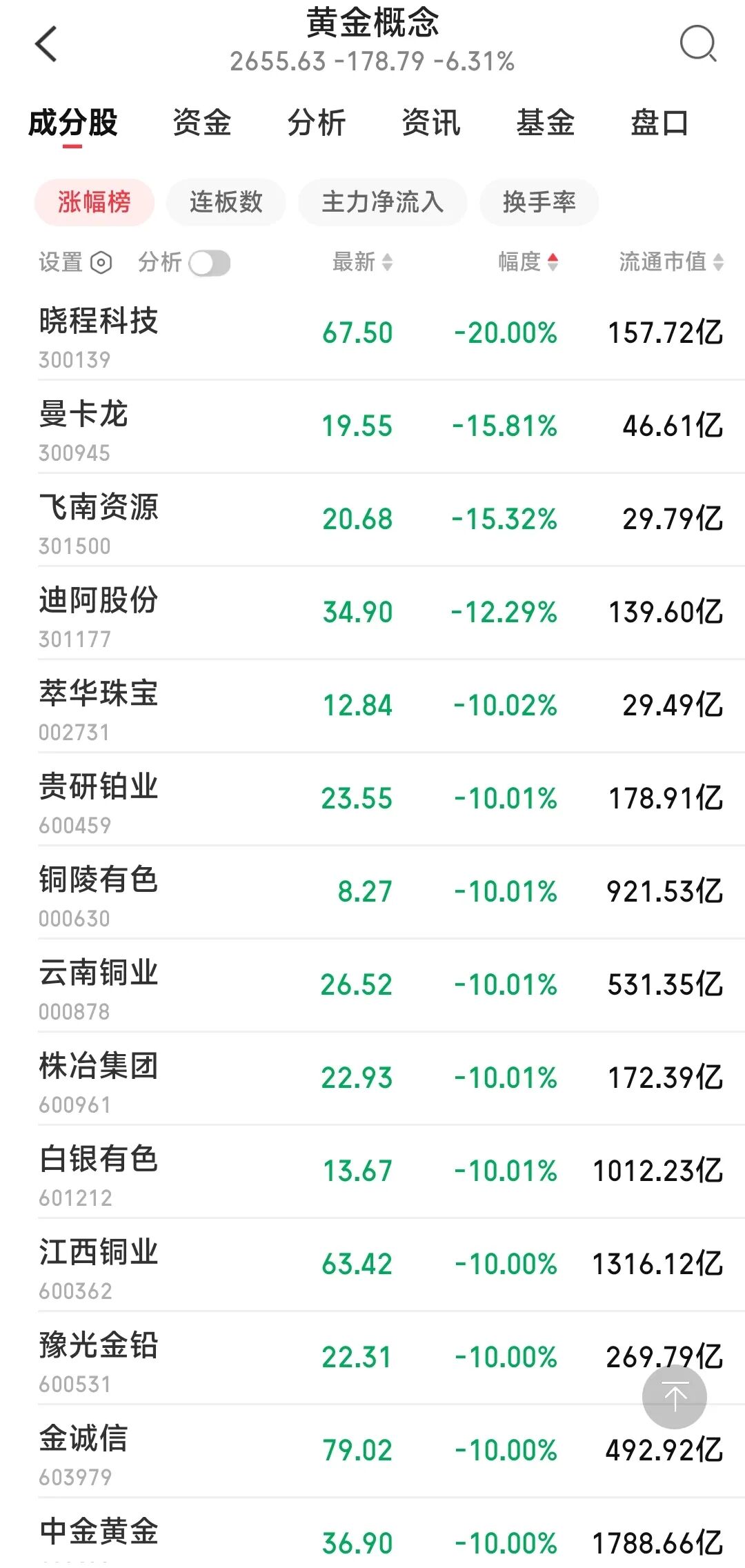Screen dimensions: 745x1568
Task: Open the search magnifier icon
Action: (697, 44)
